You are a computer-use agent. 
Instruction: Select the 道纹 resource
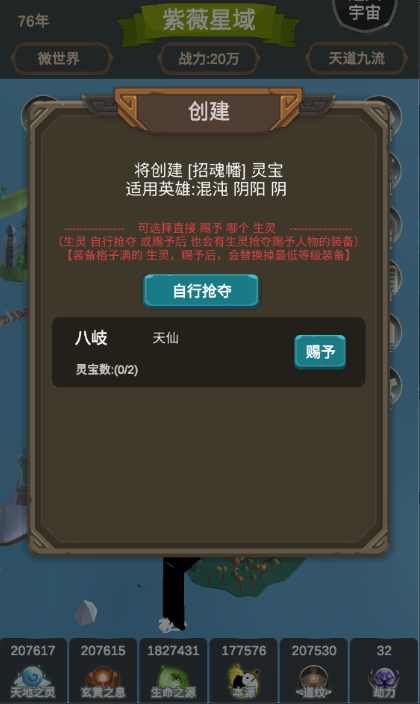314,671
